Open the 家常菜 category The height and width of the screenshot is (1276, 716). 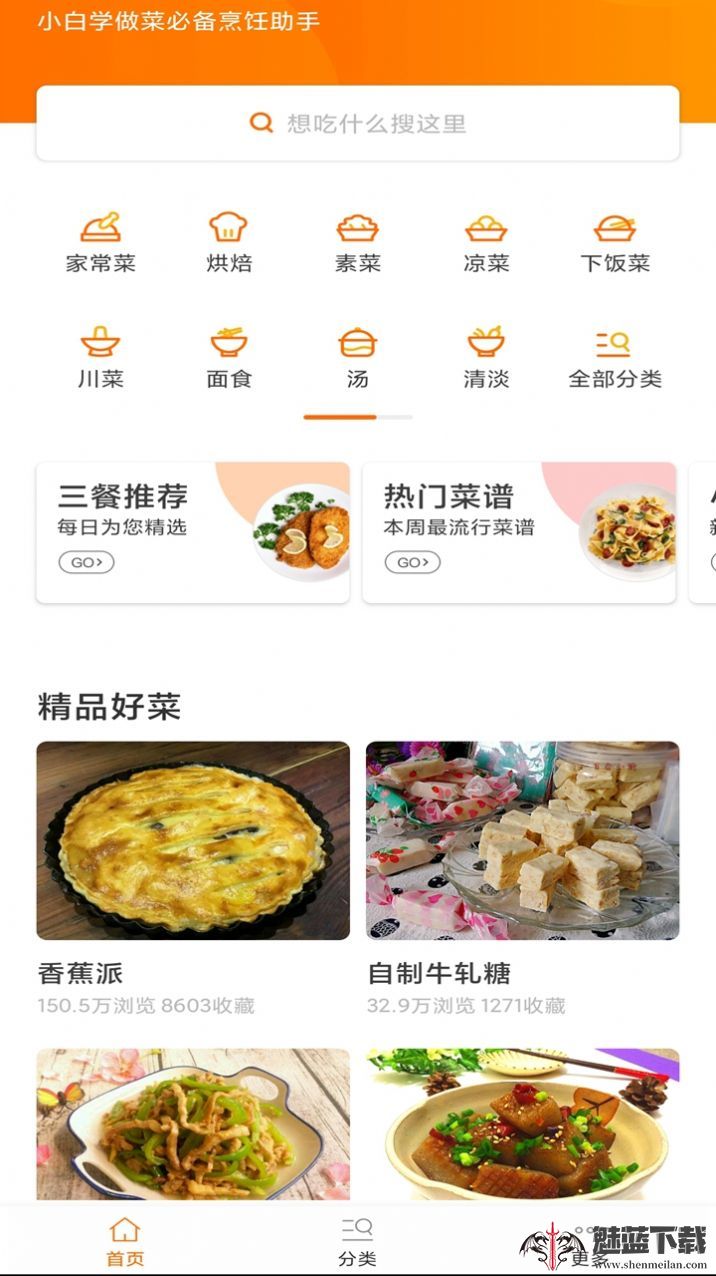coord(100,242)
